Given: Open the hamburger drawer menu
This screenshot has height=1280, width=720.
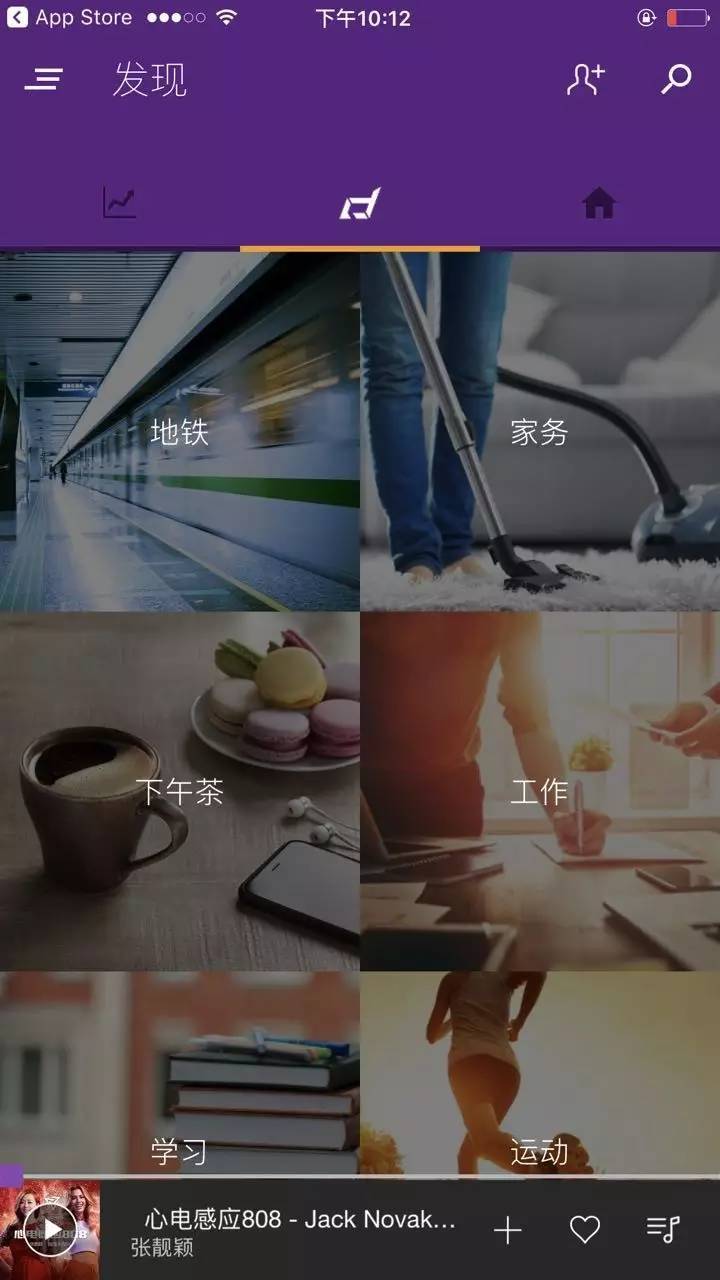Looking at the screenshot, I should point(43,79).
